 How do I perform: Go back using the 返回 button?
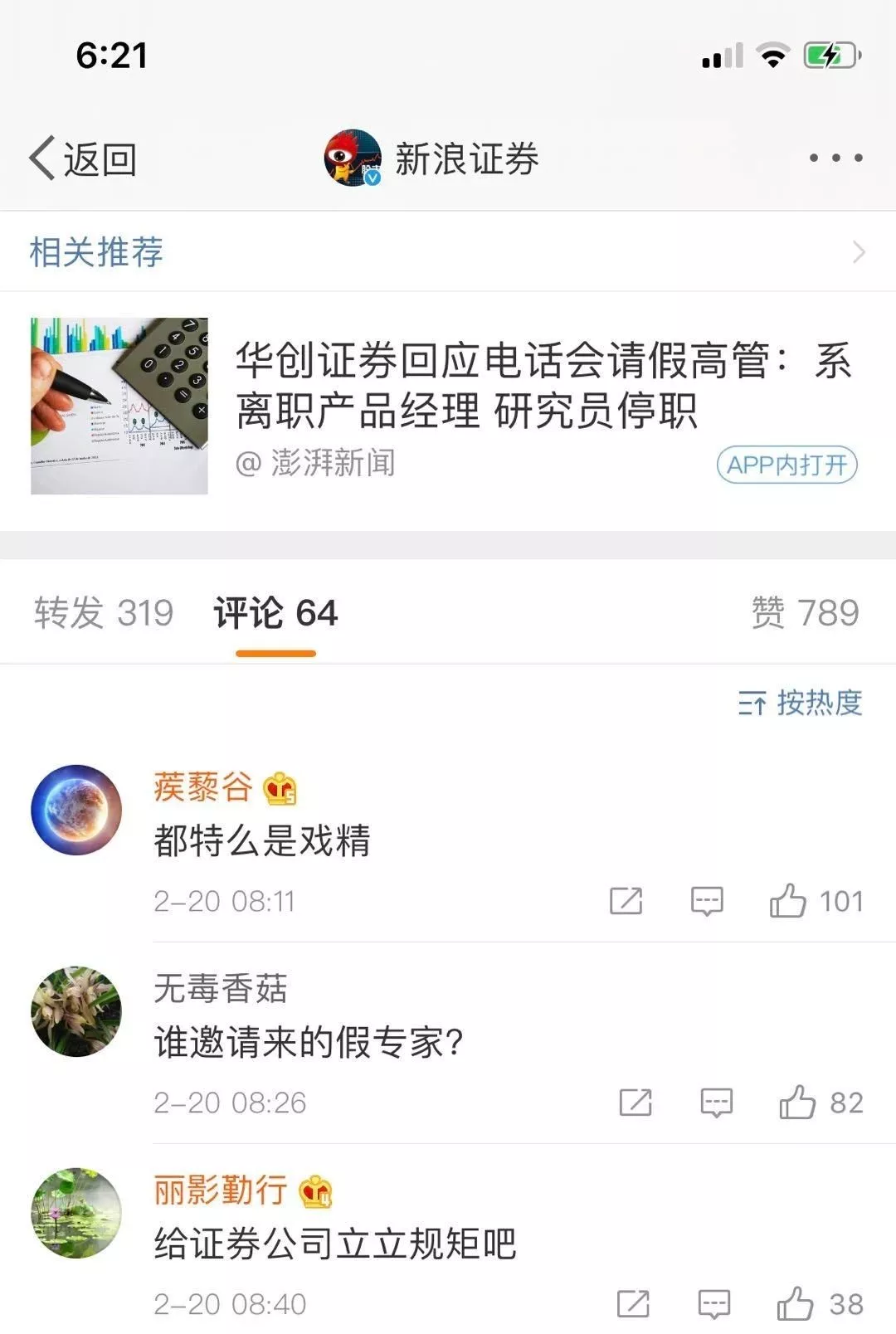coord(83,158)
